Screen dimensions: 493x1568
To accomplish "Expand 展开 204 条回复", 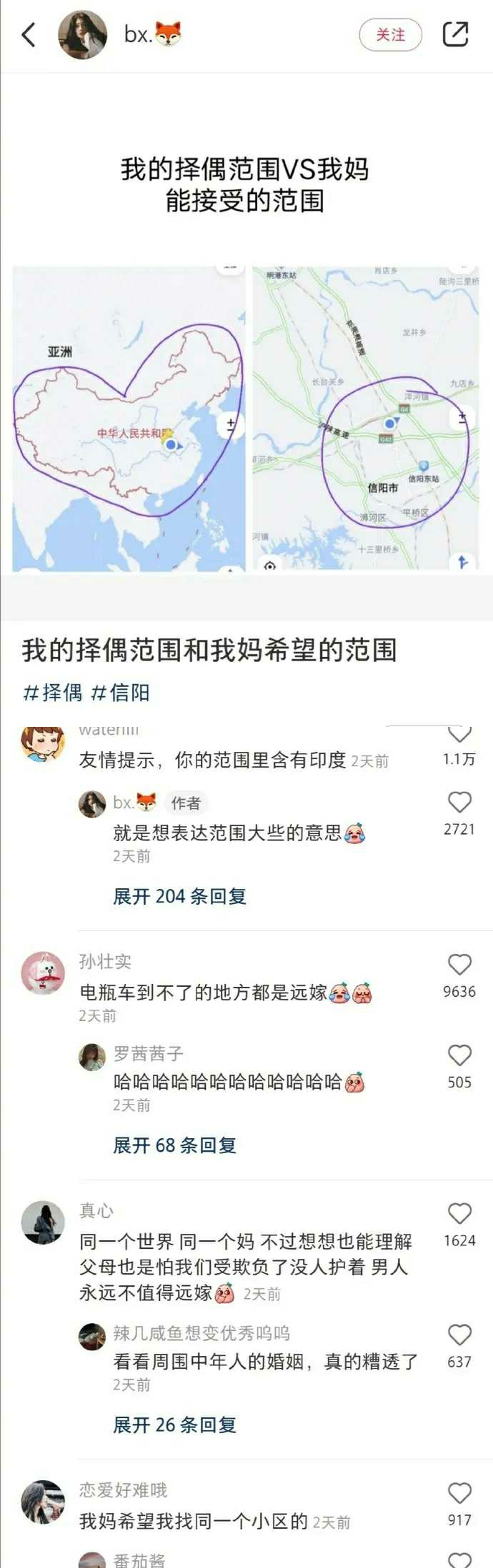I will click(179, 896).
